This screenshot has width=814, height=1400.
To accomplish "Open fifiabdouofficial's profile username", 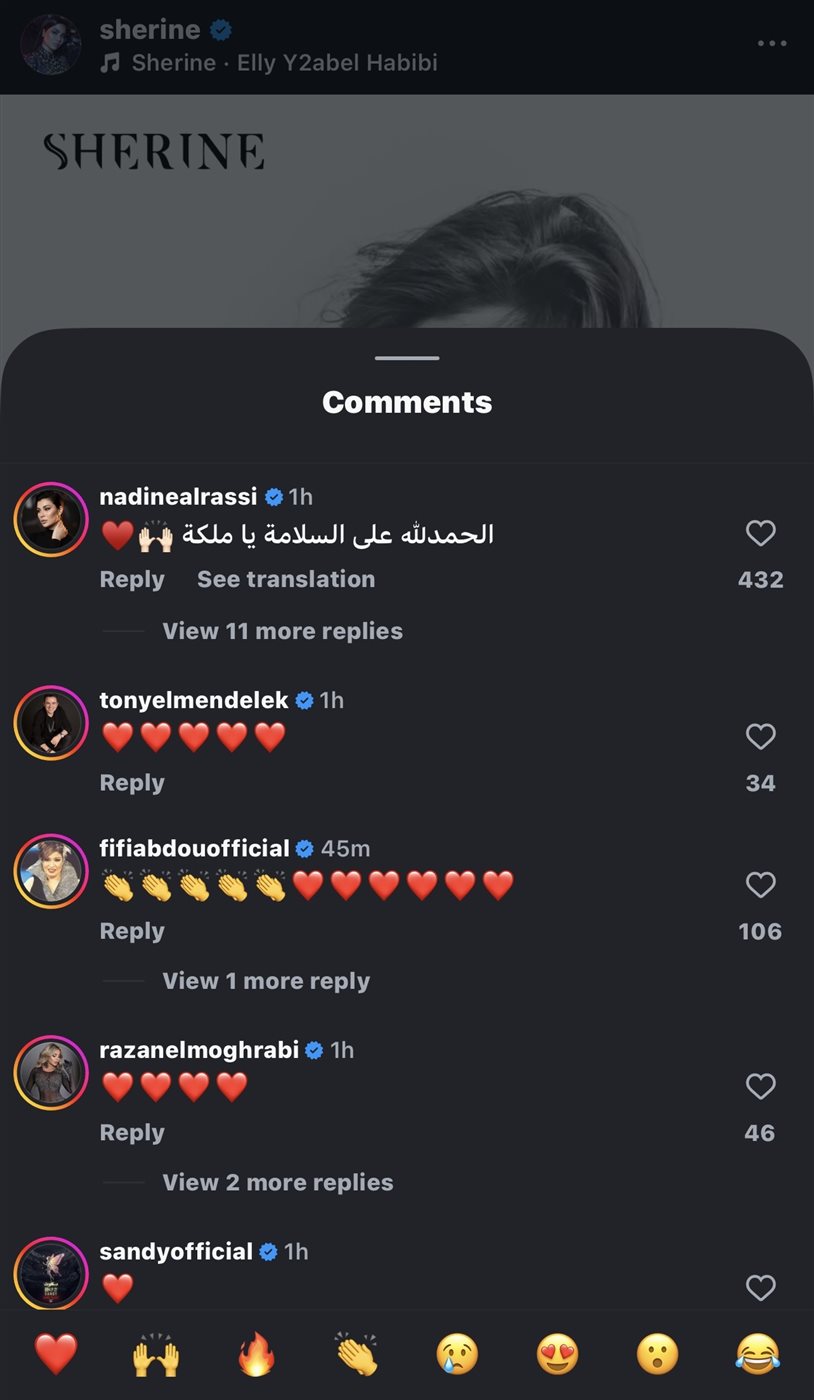I will click(x=194, y=848).
